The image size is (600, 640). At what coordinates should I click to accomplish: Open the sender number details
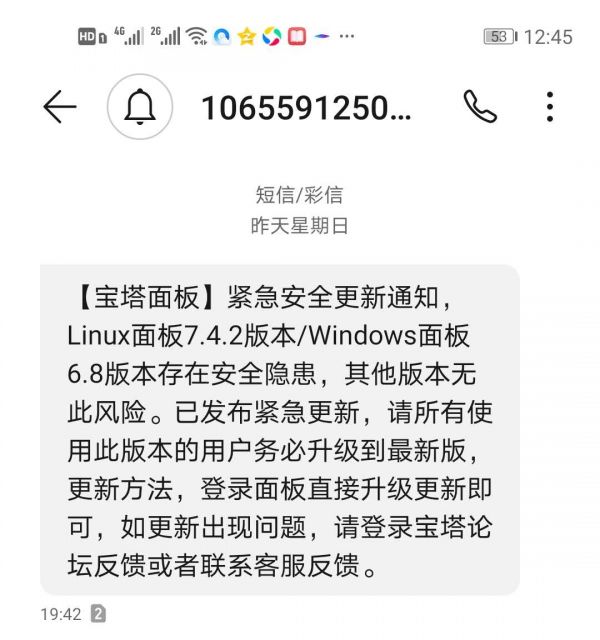(306, 108)
